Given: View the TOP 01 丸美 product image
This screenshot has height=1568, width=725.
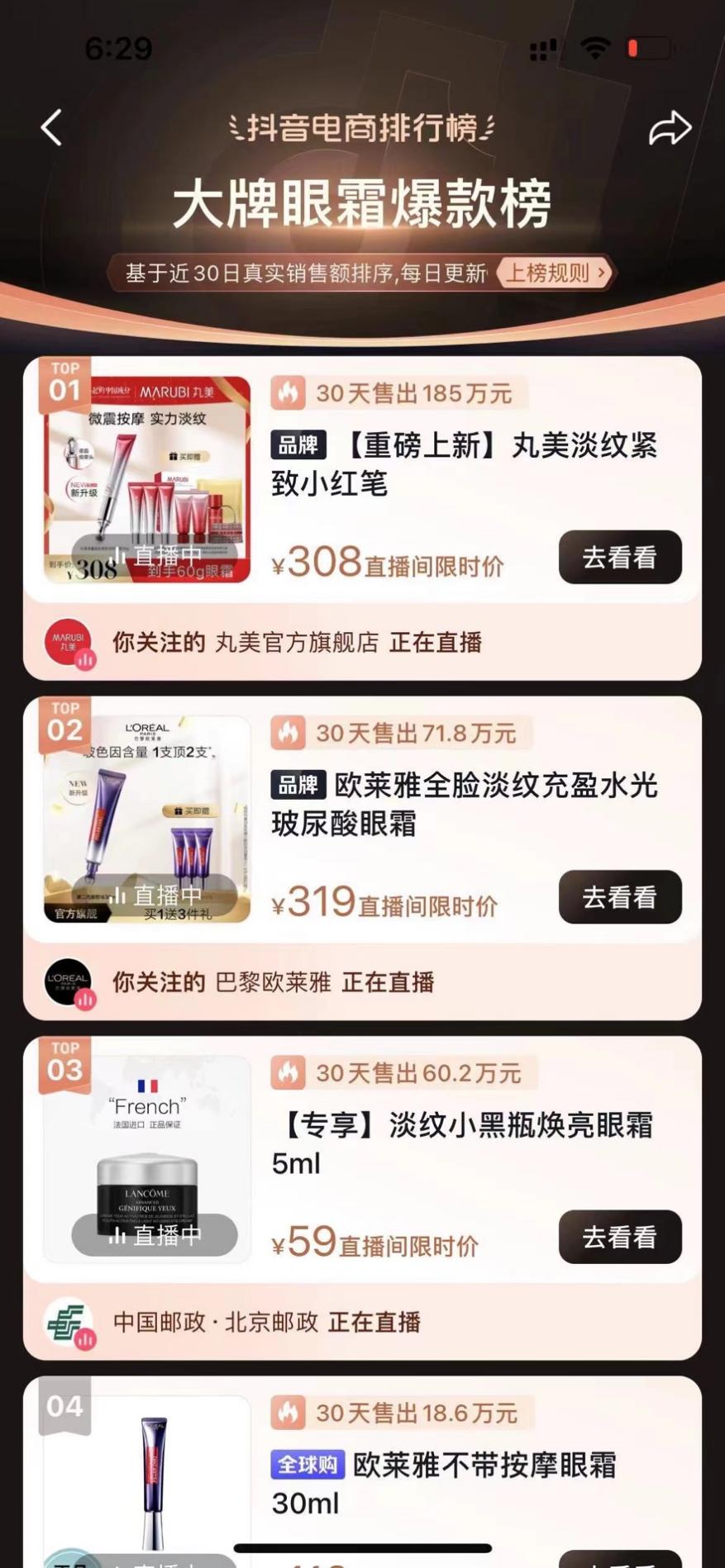Looking at the screenshot, I should (147, 480).
